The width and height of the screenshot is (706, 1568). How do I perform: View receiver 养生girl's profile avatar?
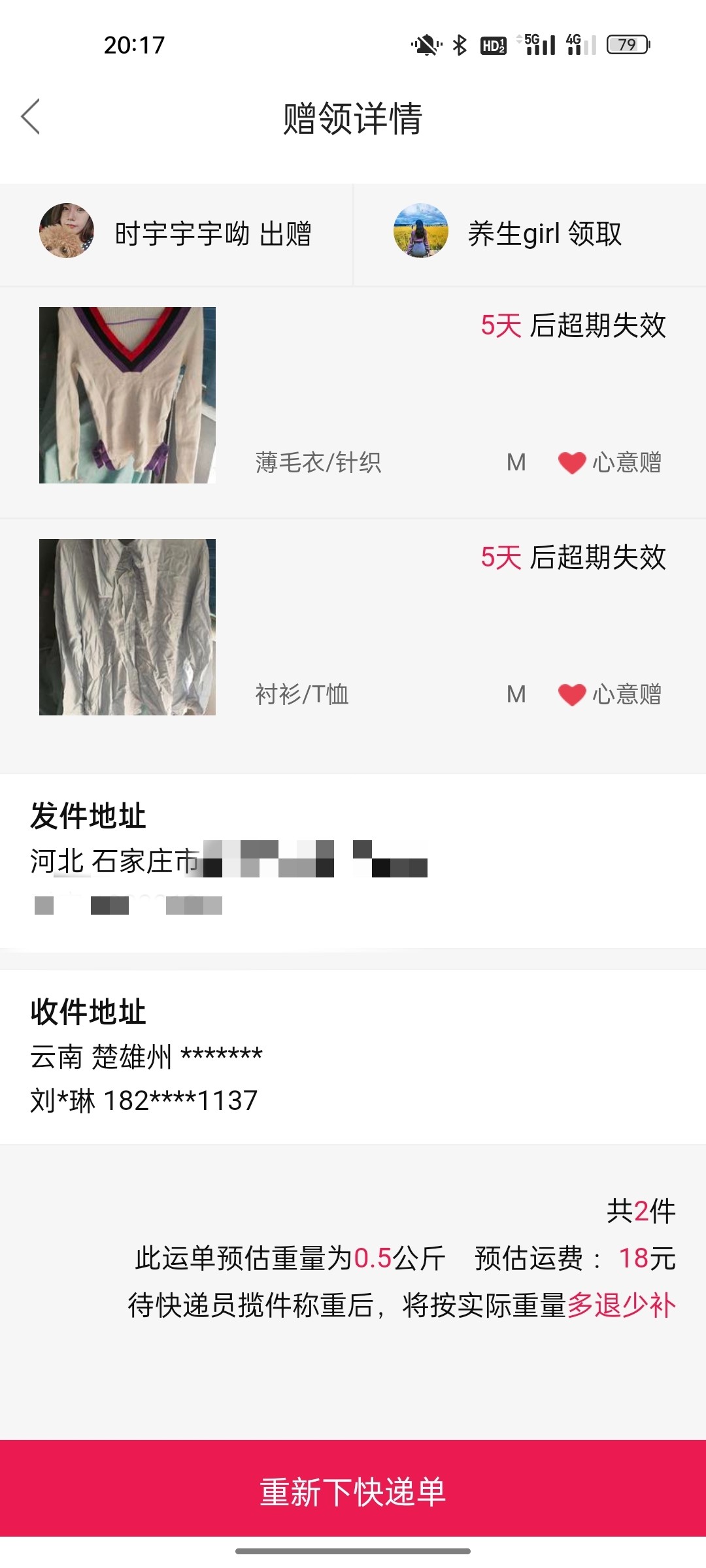[421, 231]
